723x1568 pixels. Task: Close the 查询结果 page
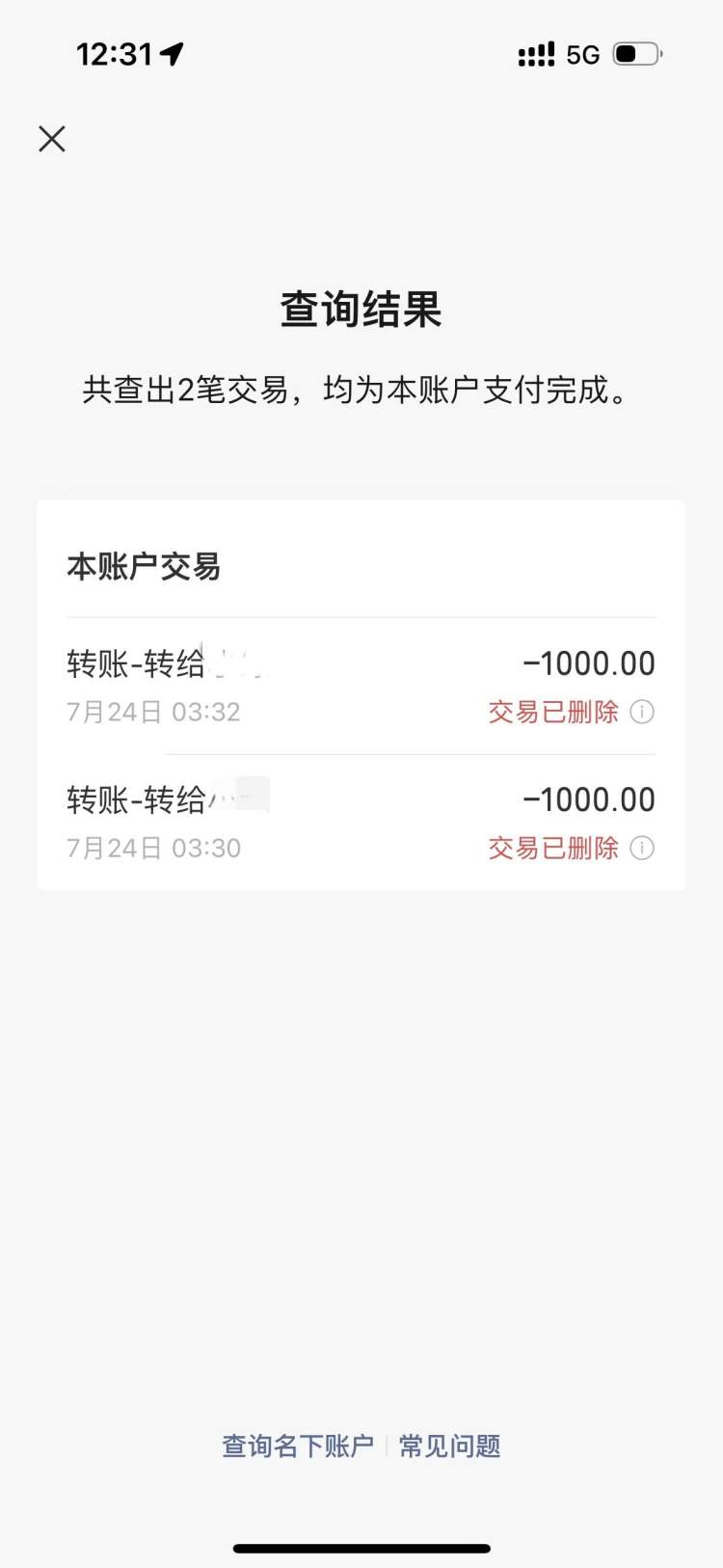coord(52,139)
